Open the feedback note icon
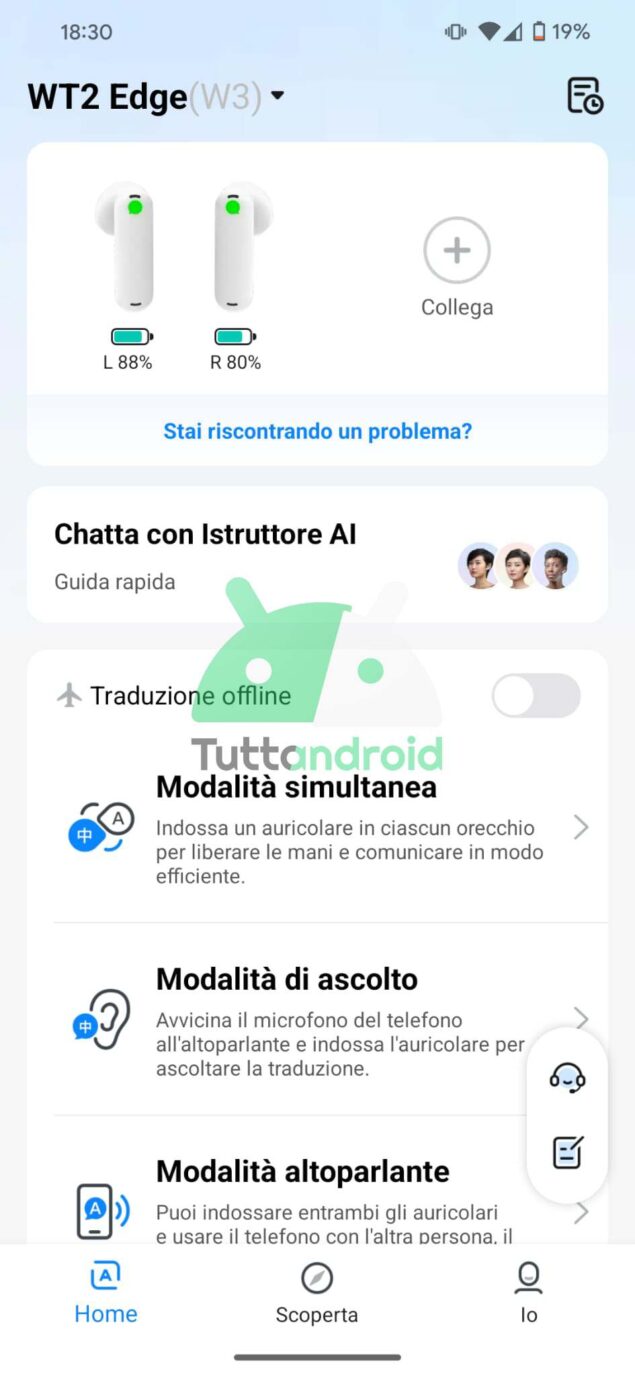The width and height of the screenshot is (635, 1376). (567, 1152)
